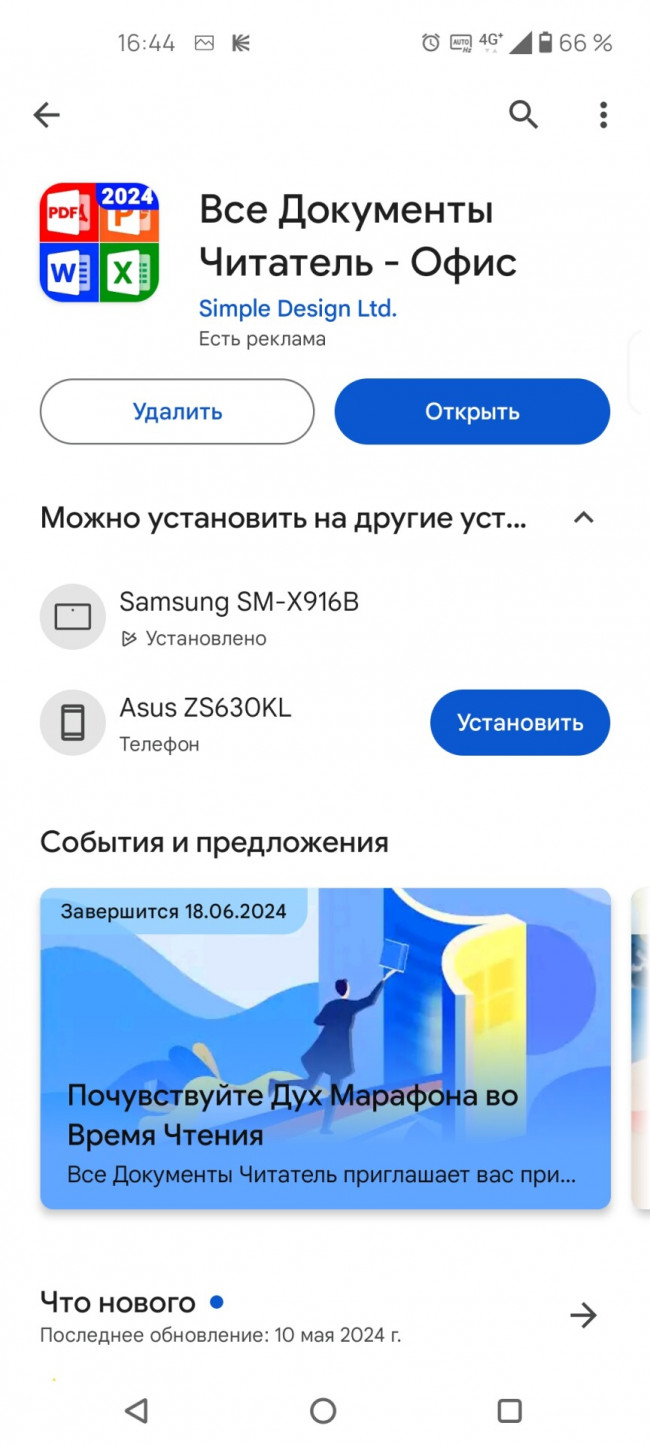This screenshot has width=650, height=1444.
Task: Open the Что нового details arrow
Action: tap(583, 1315)
